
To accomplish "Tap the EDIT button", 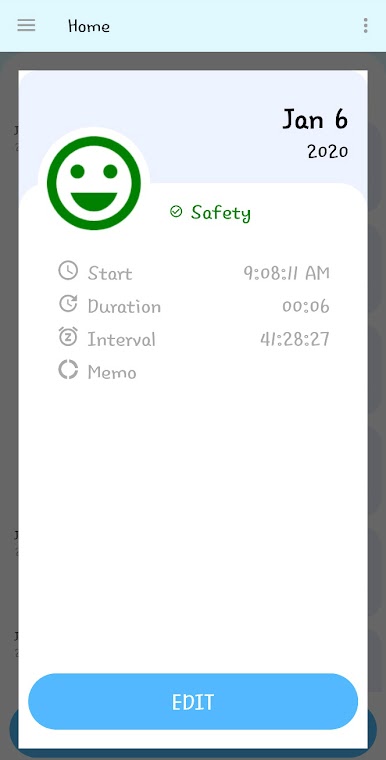I will point(193,701).
